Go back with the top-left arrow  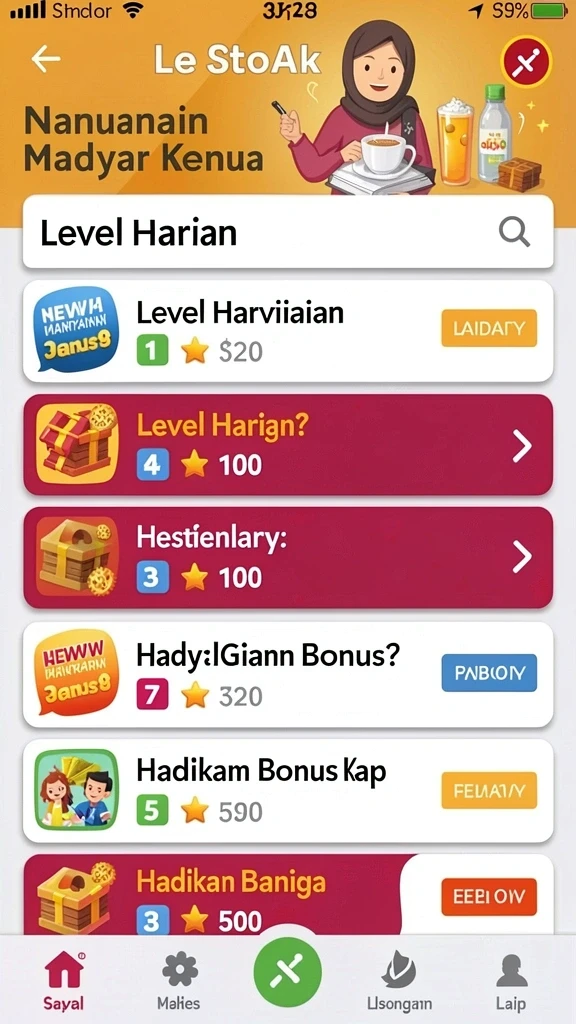(46, 59)
